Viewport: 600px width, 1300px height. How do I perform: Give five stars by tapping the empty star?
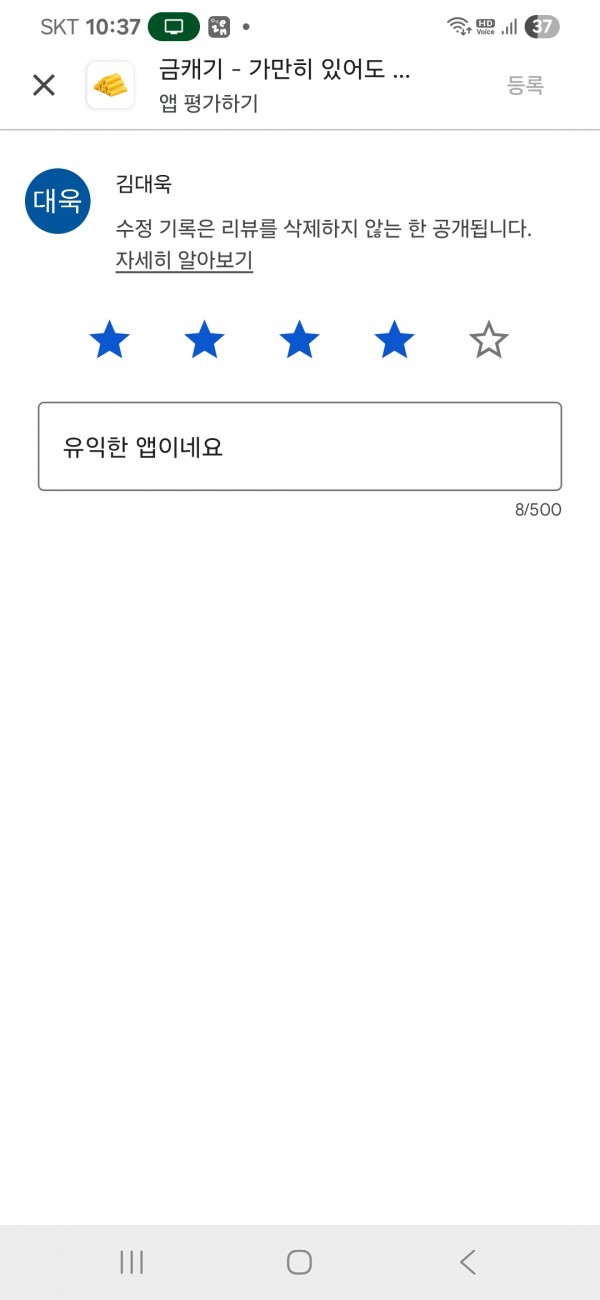[x=489, y=341]
